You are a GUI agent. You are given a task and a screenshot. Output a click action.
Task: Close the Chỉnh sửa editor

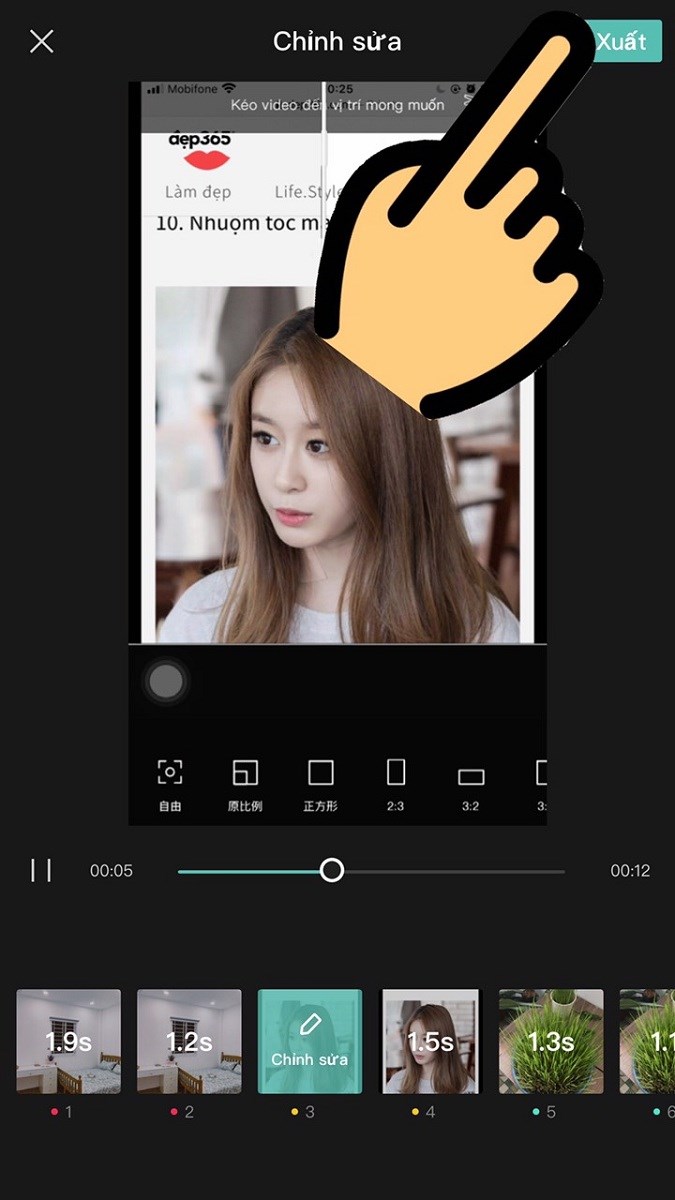41,41
